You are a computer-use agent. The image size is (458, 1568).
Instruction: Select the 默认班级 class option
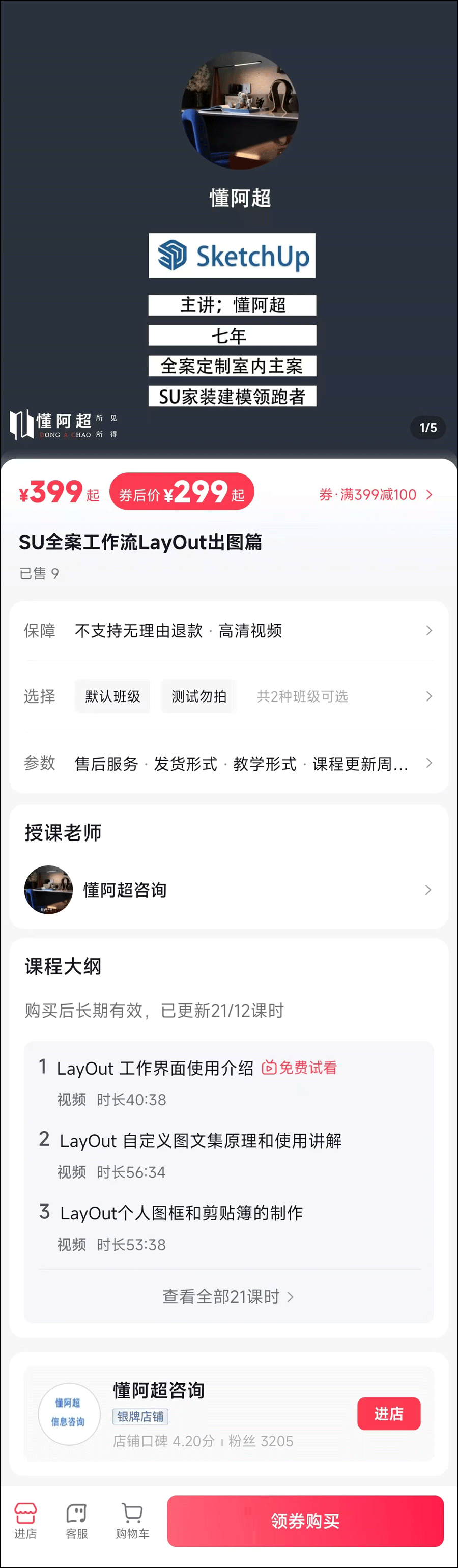[112, 696]
